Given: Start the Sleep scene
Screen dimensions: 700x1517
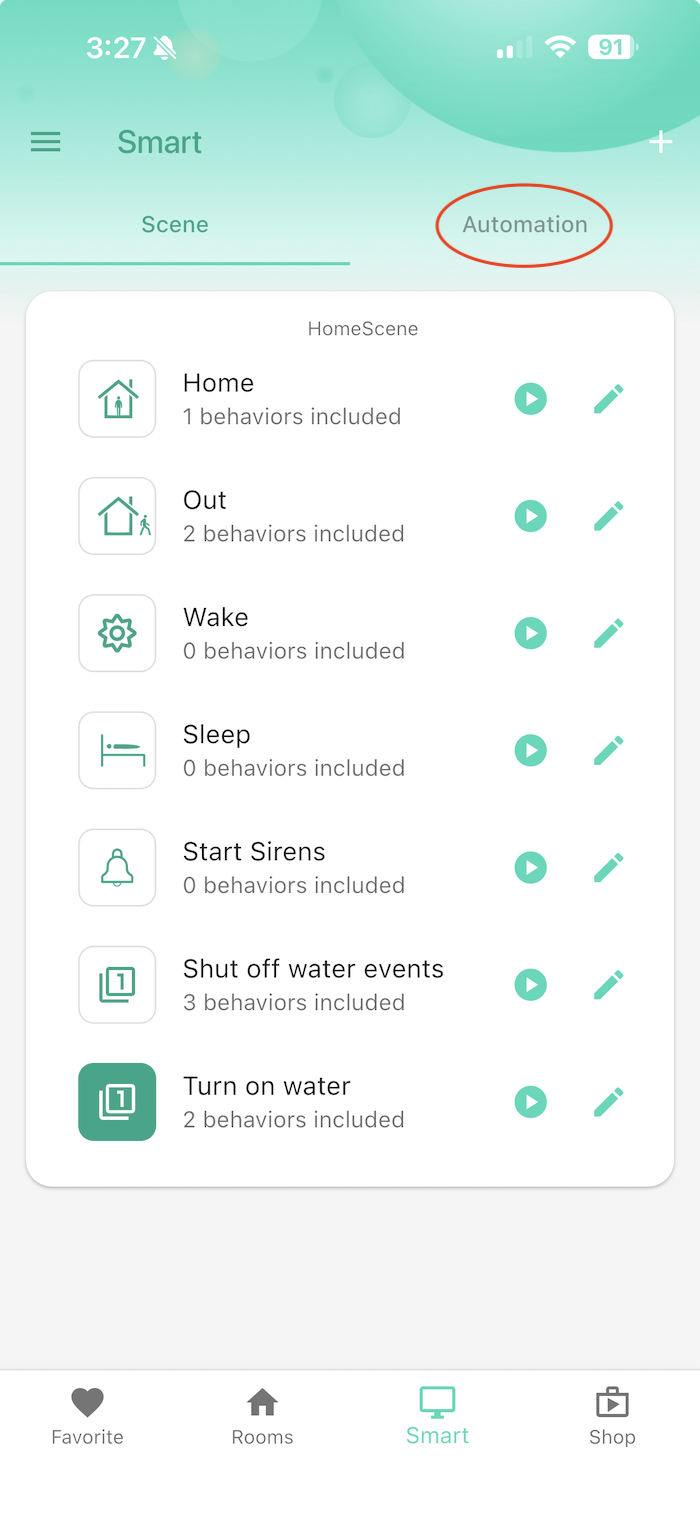Looking at the screenshot, I should 530,750.
